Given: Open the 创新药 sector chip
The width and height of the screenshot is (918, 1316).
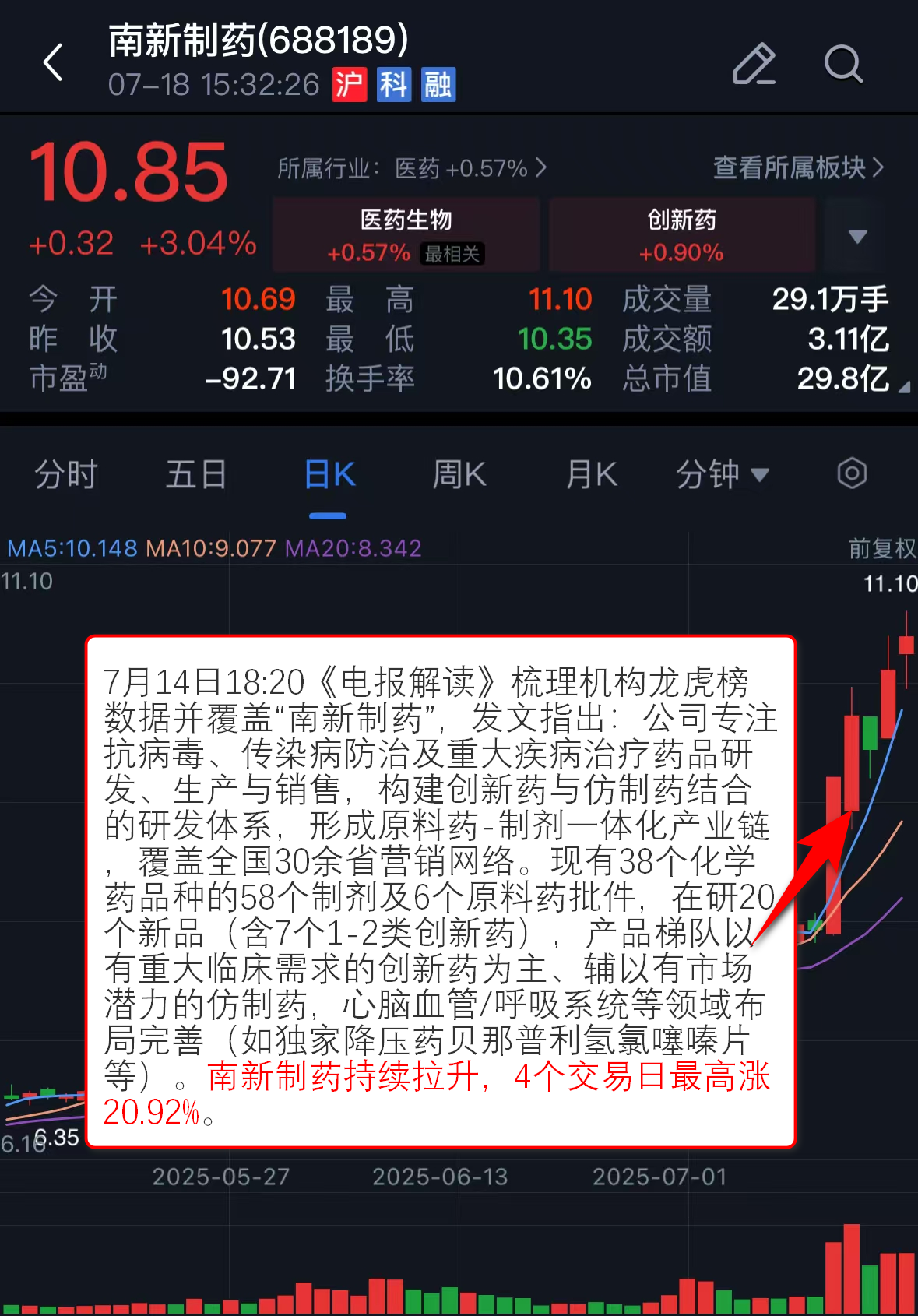Looking at the screenshot, I should point(681,234).
